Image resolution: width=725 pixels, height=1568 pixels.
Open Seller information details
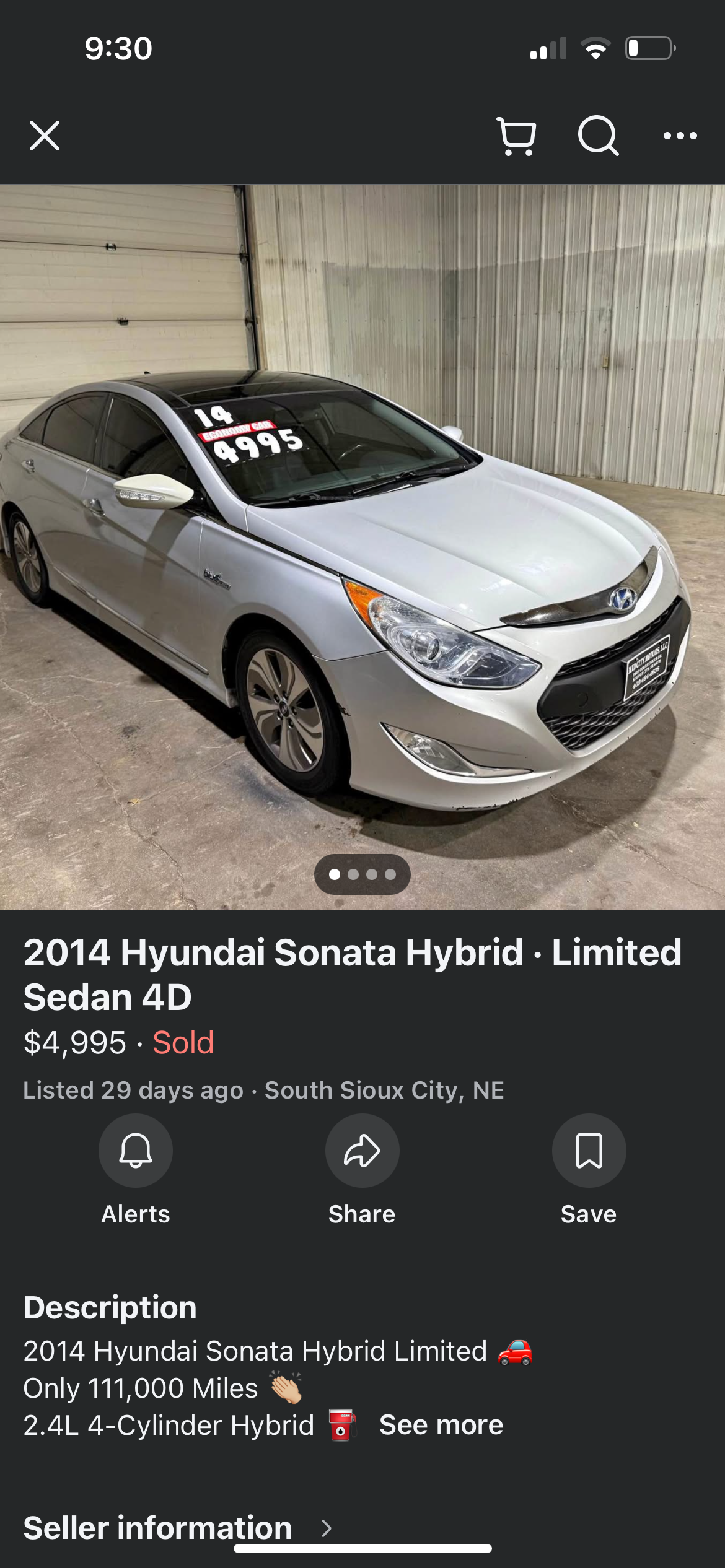177,1528
